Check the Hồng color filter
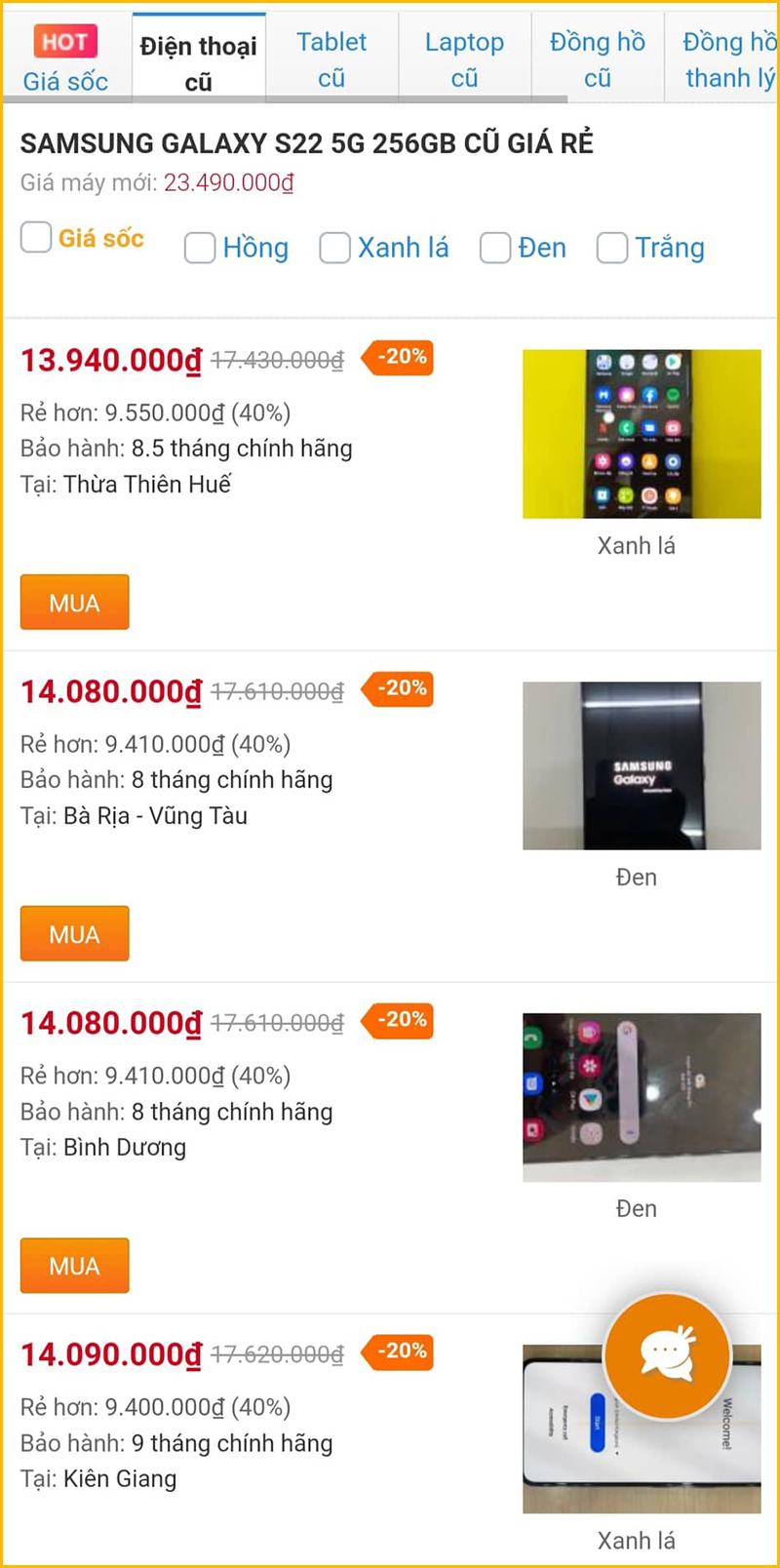 pyautogui.click(x=200, y=248)
